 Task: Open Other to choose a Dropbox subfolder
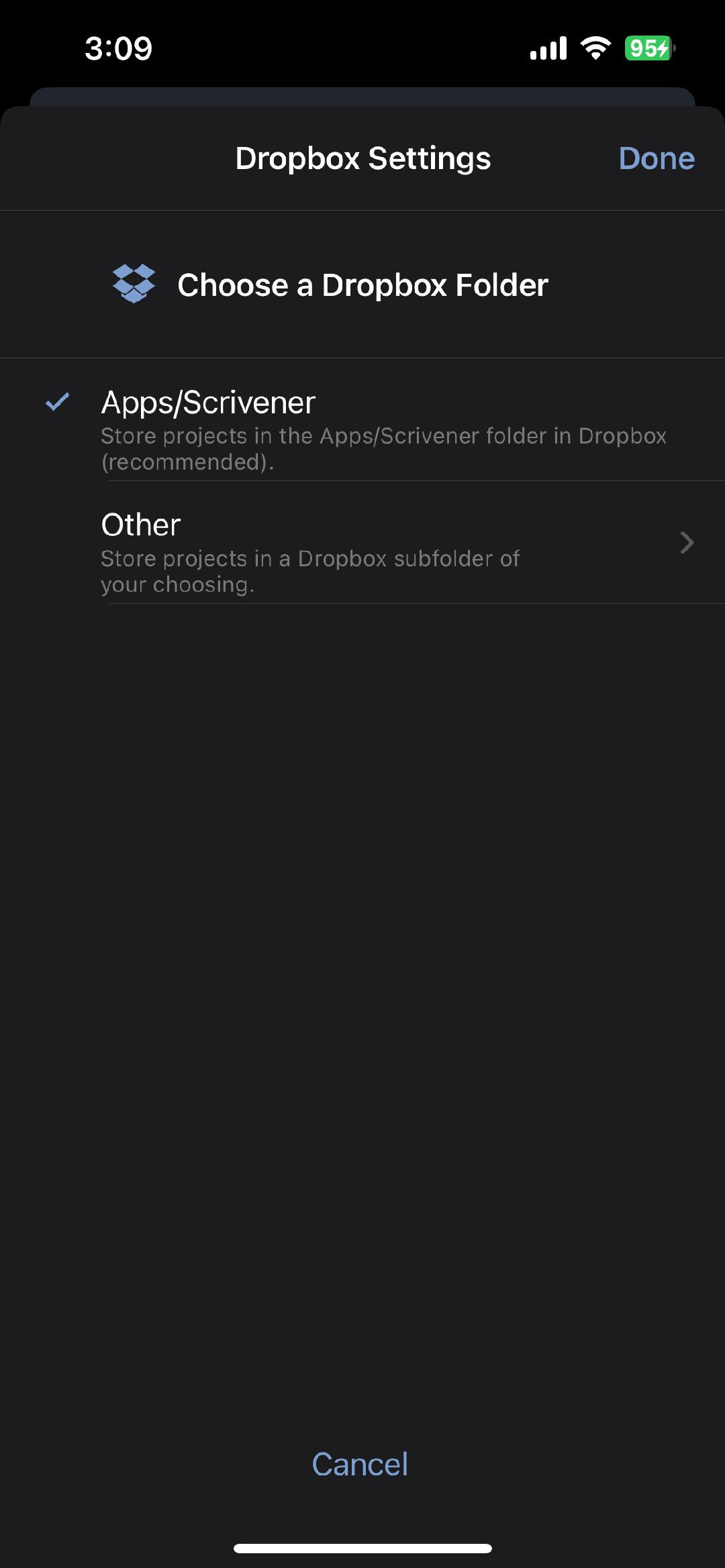(x=362, y=543)
